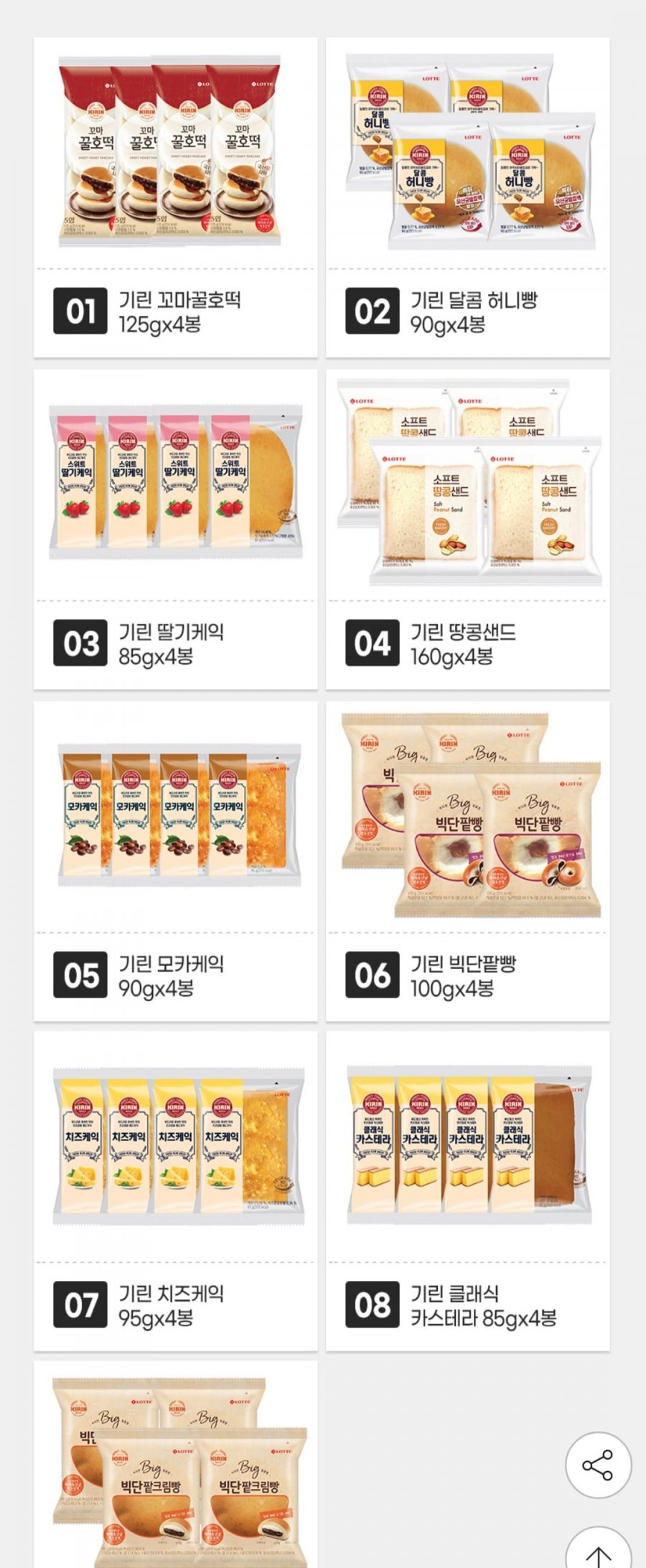Viewport: 646px width, 1568px height.
Task: Jump back to top of page
Action: coord(598,1551)
